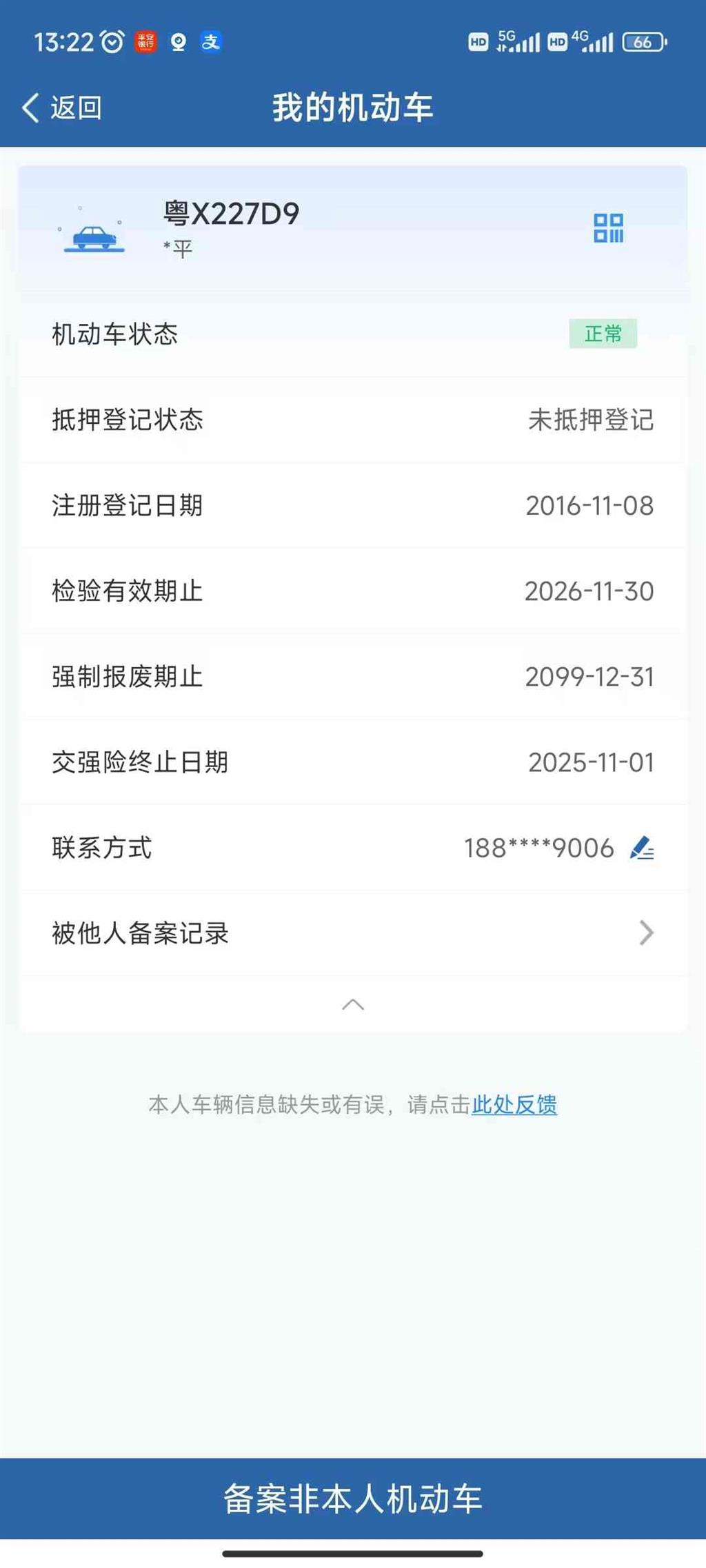
Task: Toggle the 正常 vehicle status badge
Action: [602, 336]
